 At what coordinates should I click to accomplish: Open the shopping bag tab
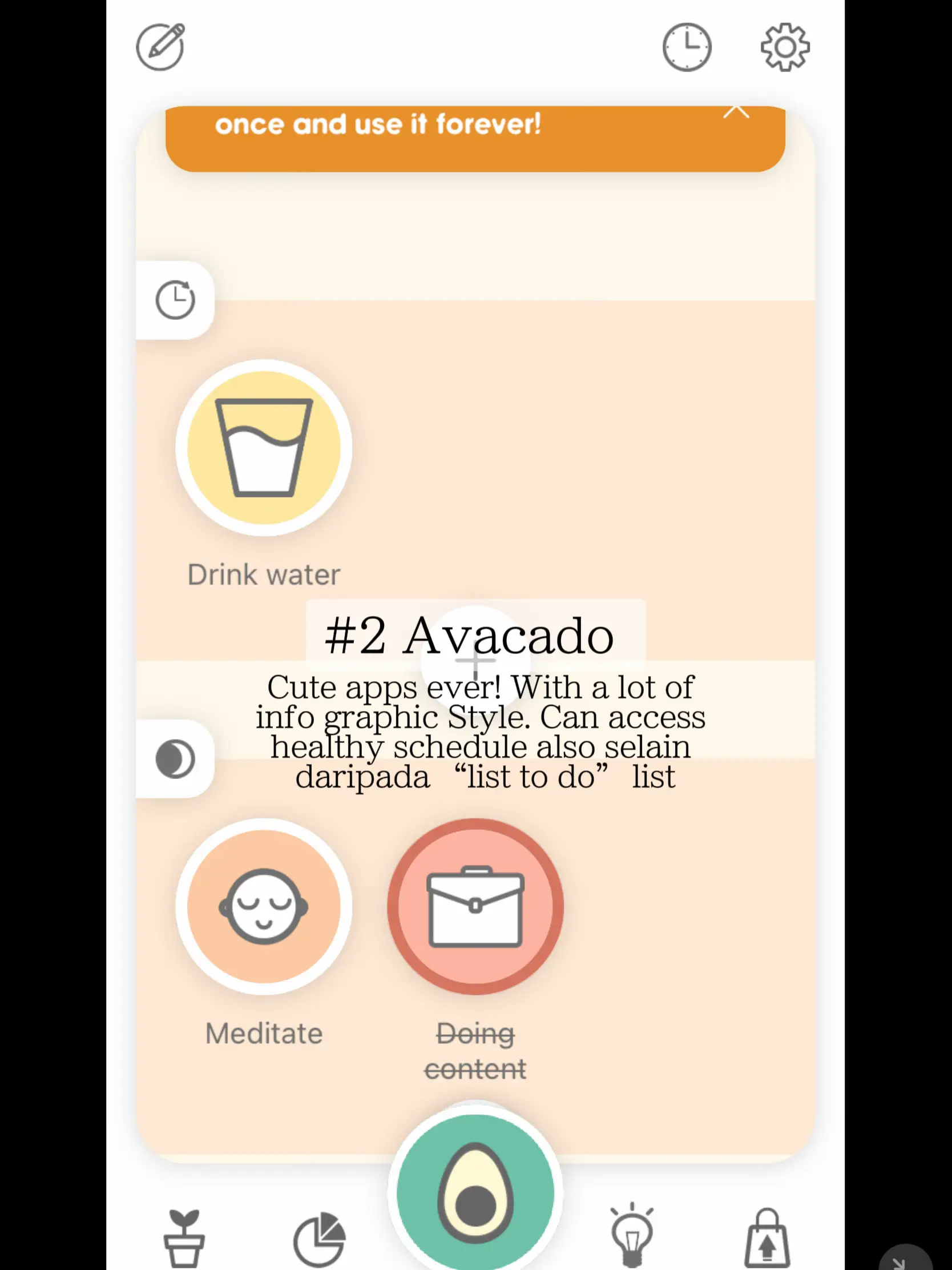[767, 1239]
